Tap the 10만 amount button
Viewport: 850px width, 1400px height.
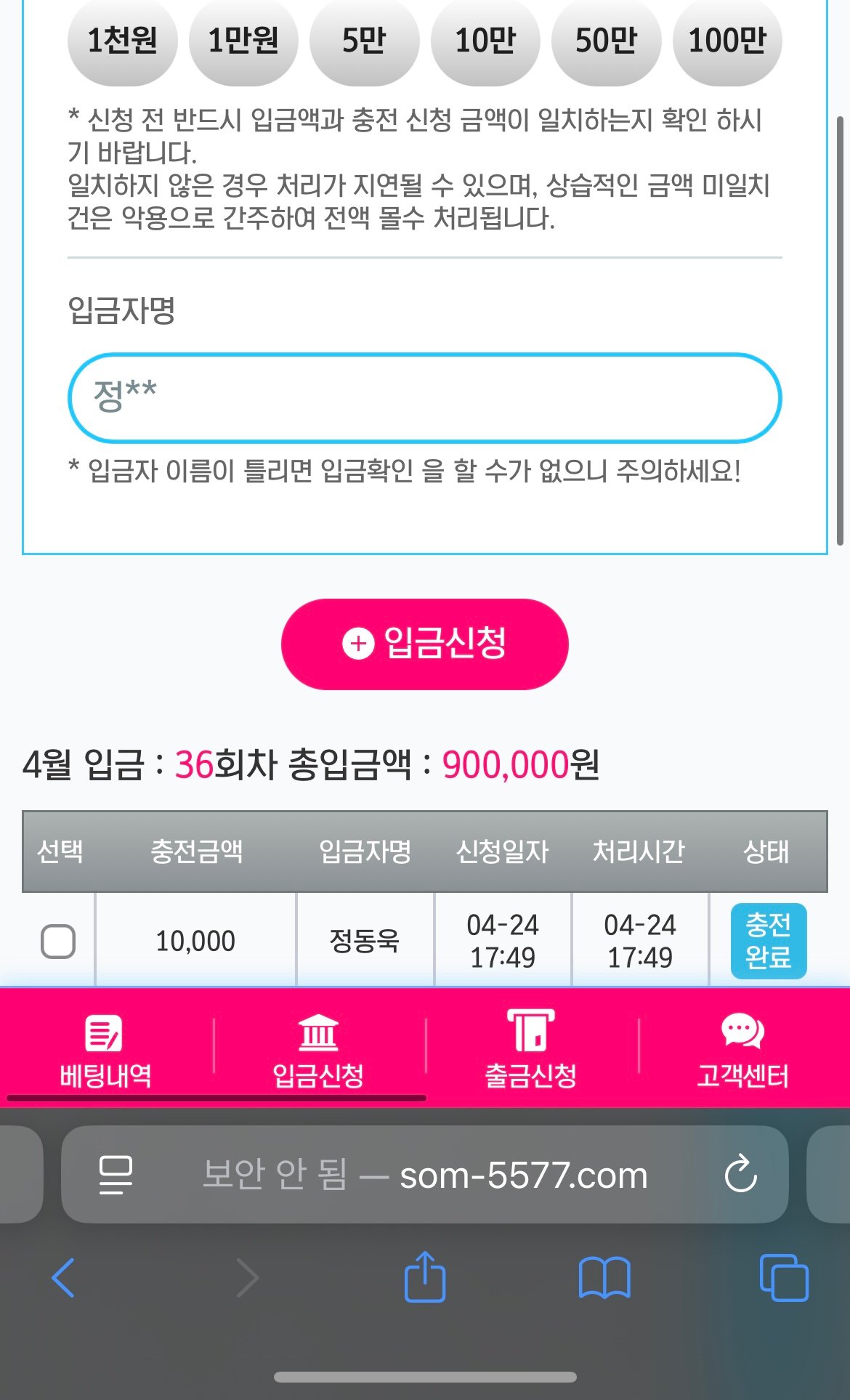(485, 41)
